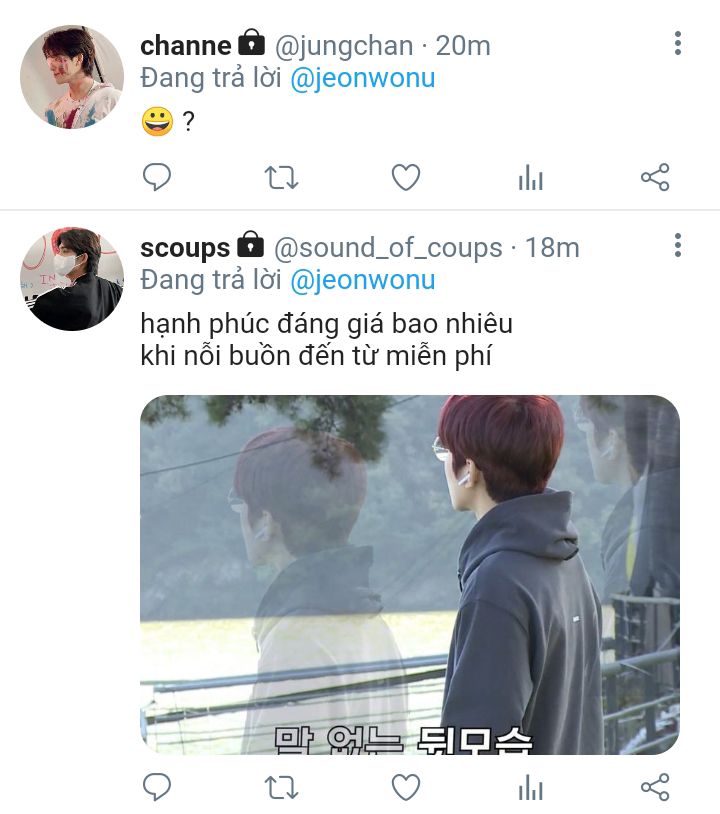Open @jeonwonu link in scoups' reply
Viewport: 720px width, 814px height.
[362, 280]
